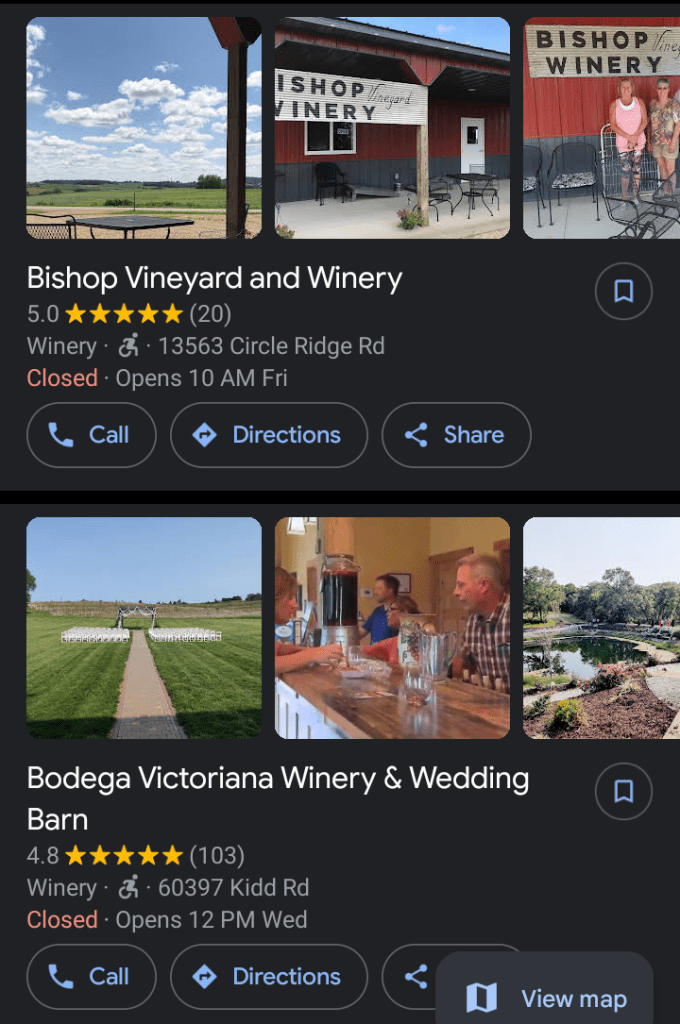
Task: Open Bishop Winery photo with two people
Action: [x=601, y=128]
